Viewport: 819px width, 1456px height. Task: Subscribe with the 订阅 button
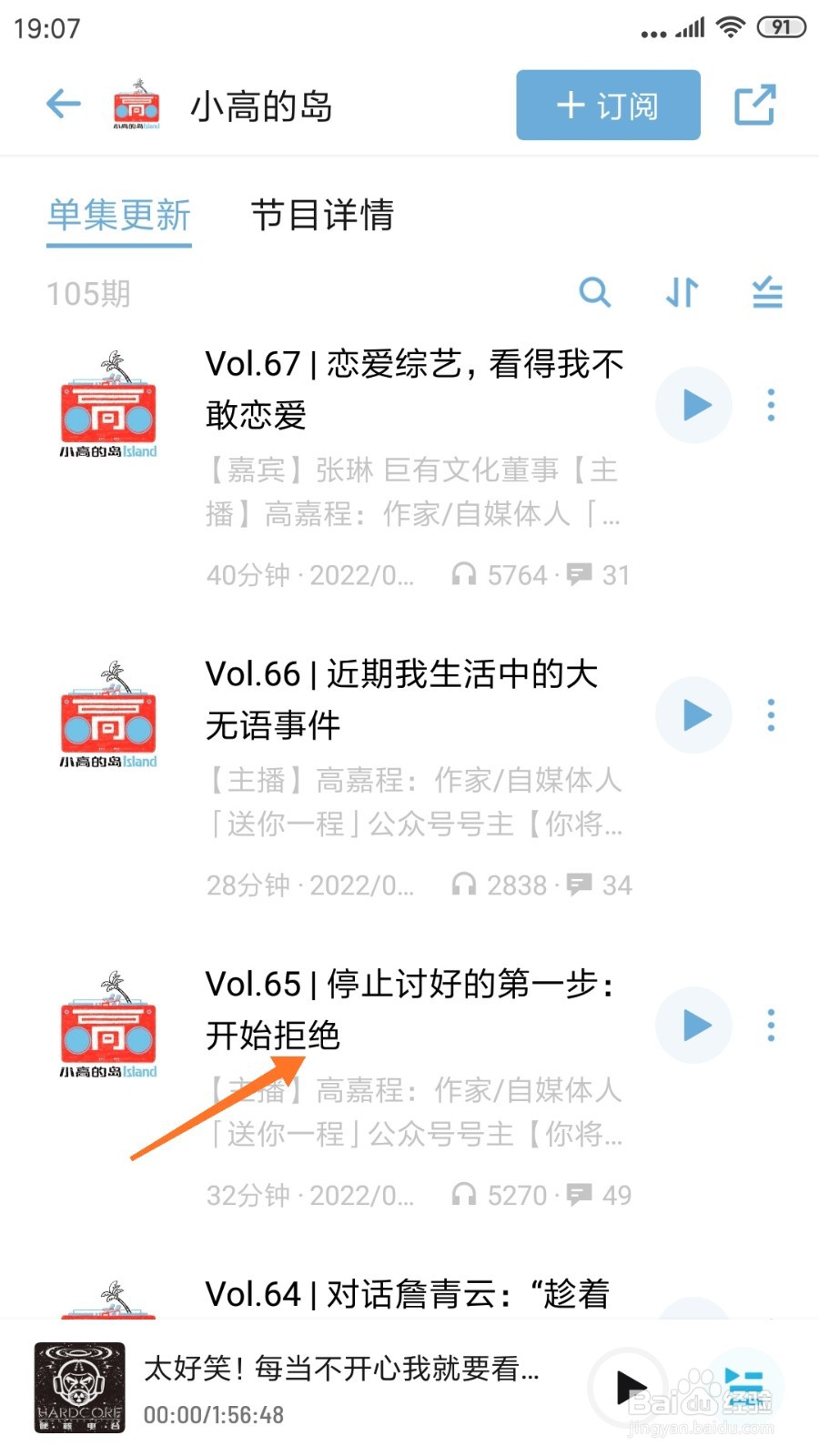[x=608, y=105]
